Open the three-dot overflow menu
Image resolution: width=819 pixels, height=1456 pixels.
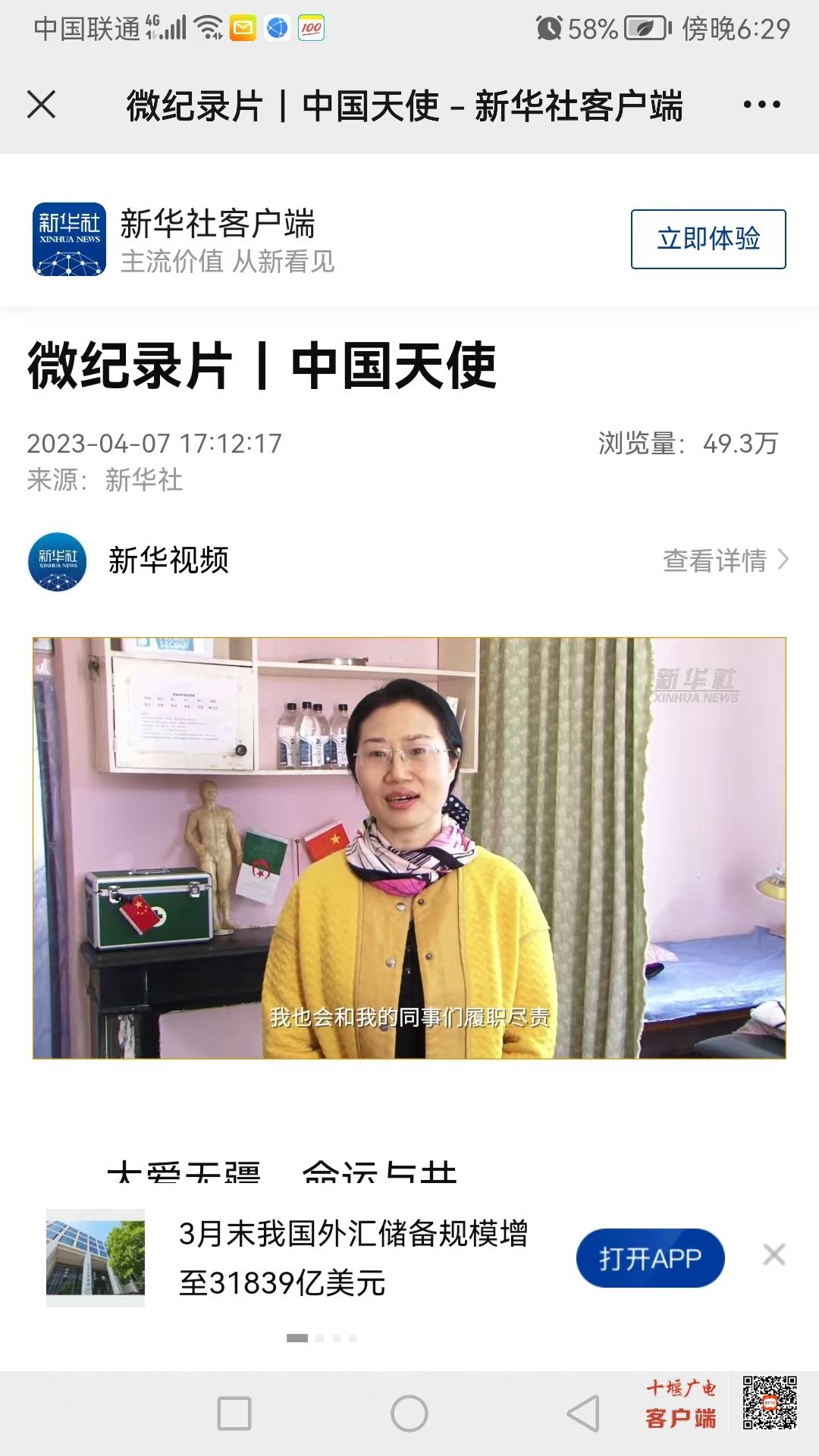(761, 105)
